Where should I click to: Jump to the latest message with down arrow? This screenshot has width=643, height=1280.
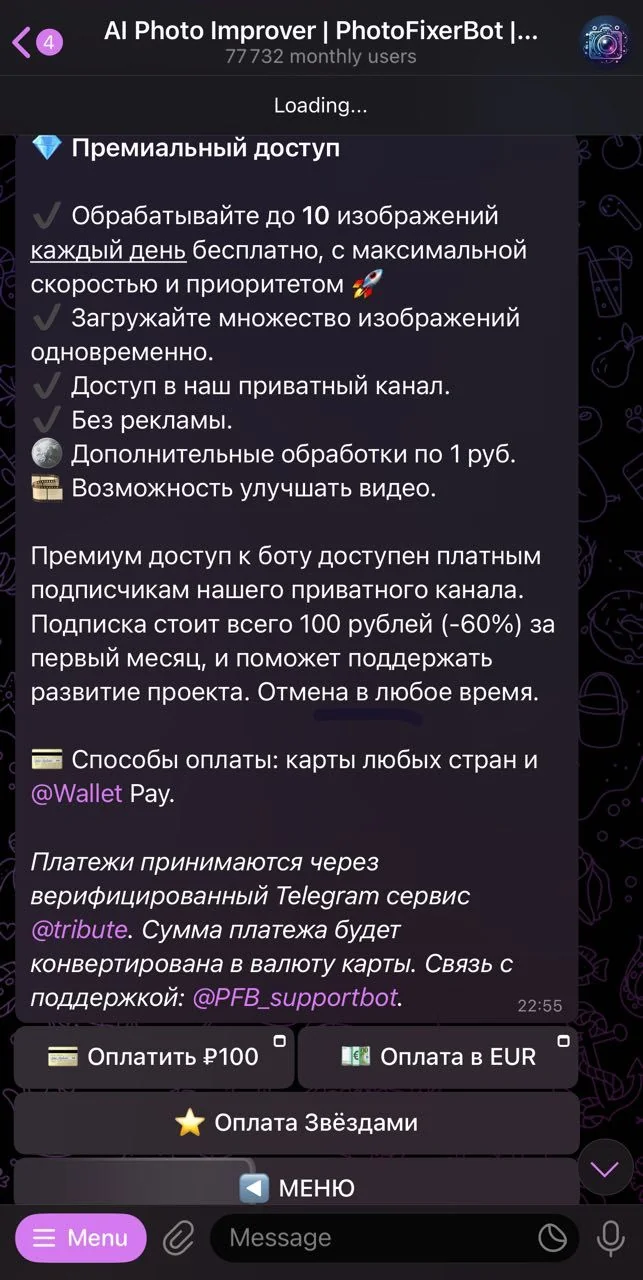[x=604, y=1168]
